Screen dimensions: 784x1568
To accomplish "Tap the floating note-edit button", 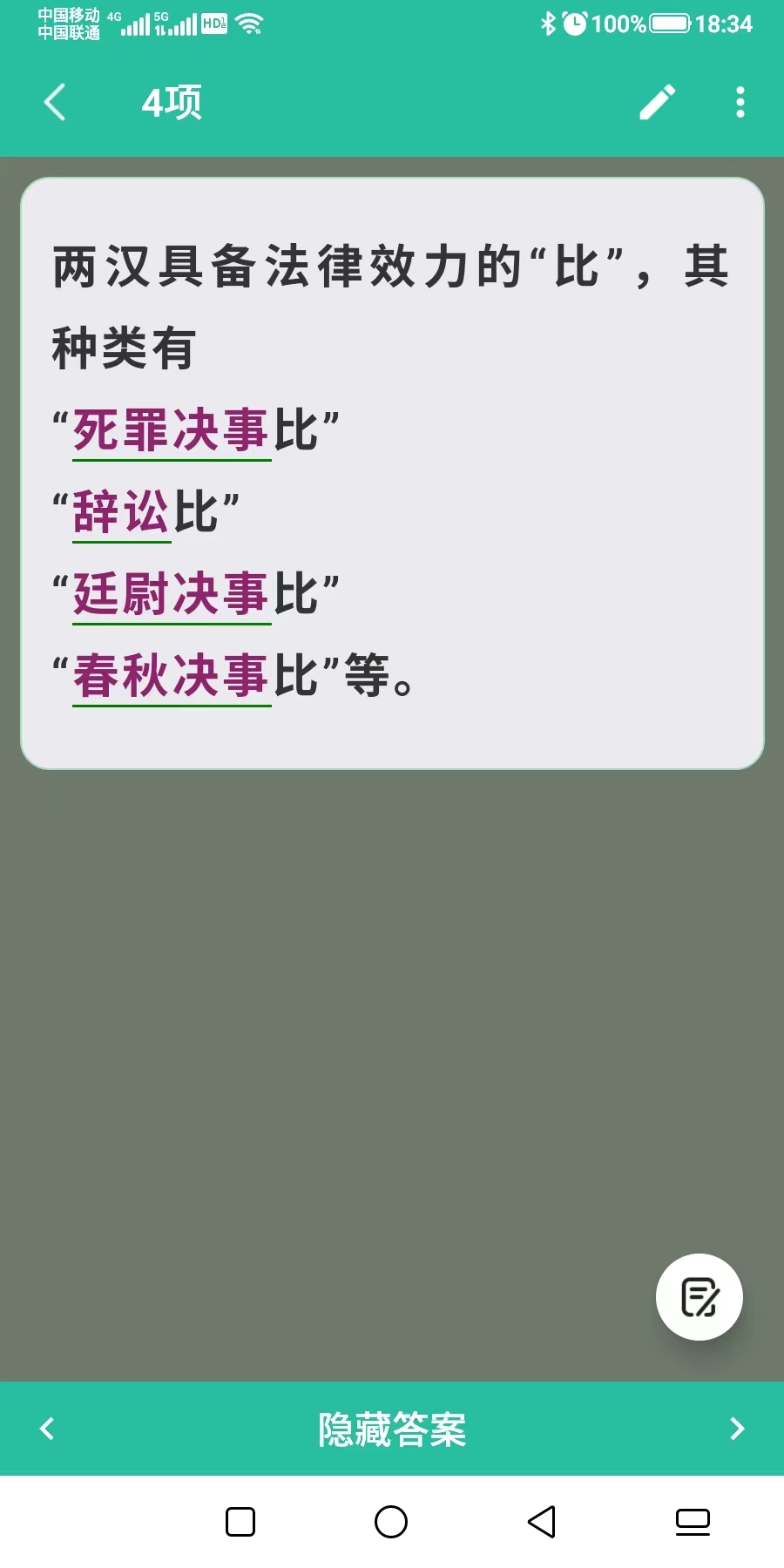I will coord(699,1297).
